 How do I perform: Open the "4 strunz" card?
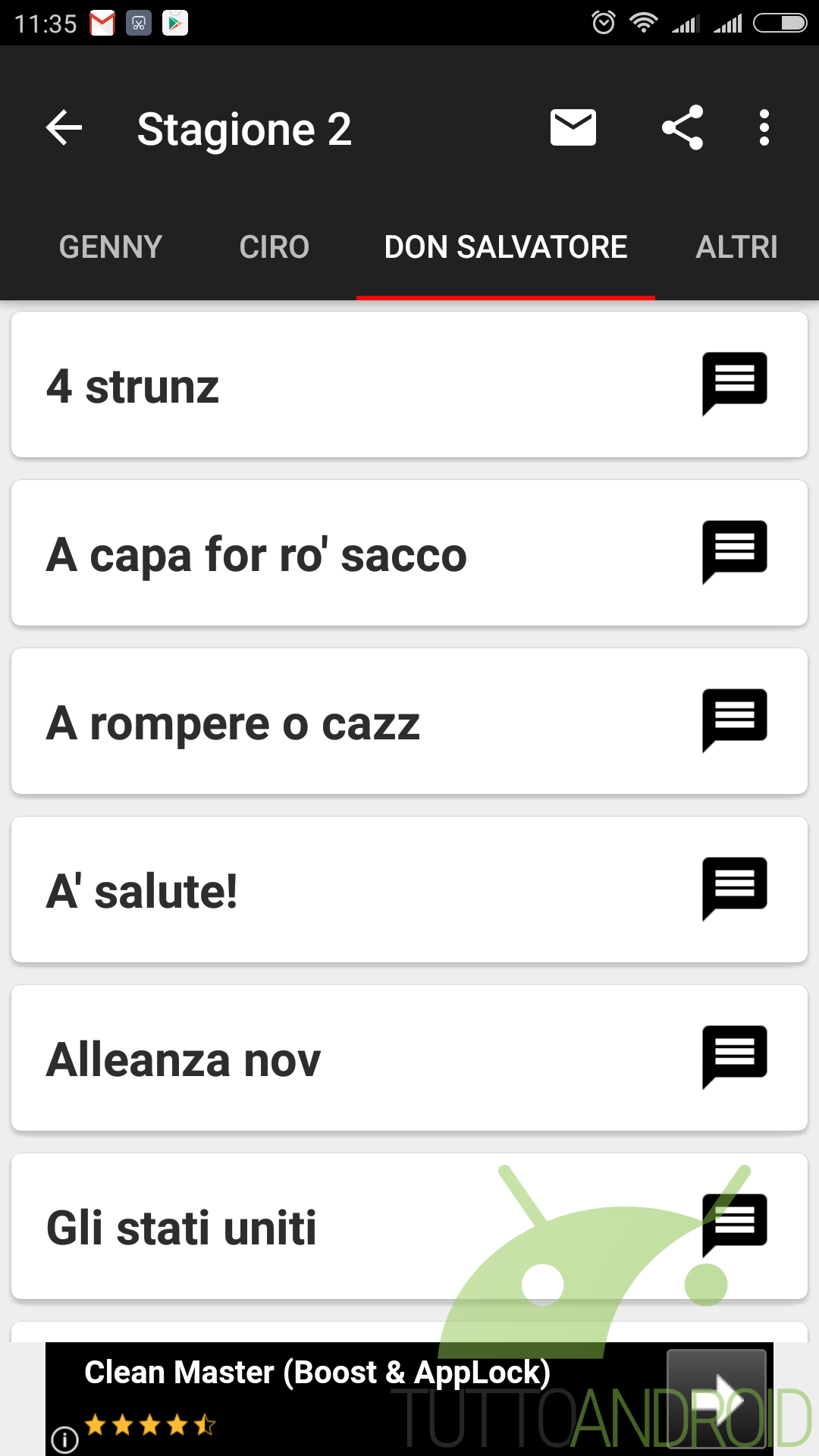click(409, 385)
